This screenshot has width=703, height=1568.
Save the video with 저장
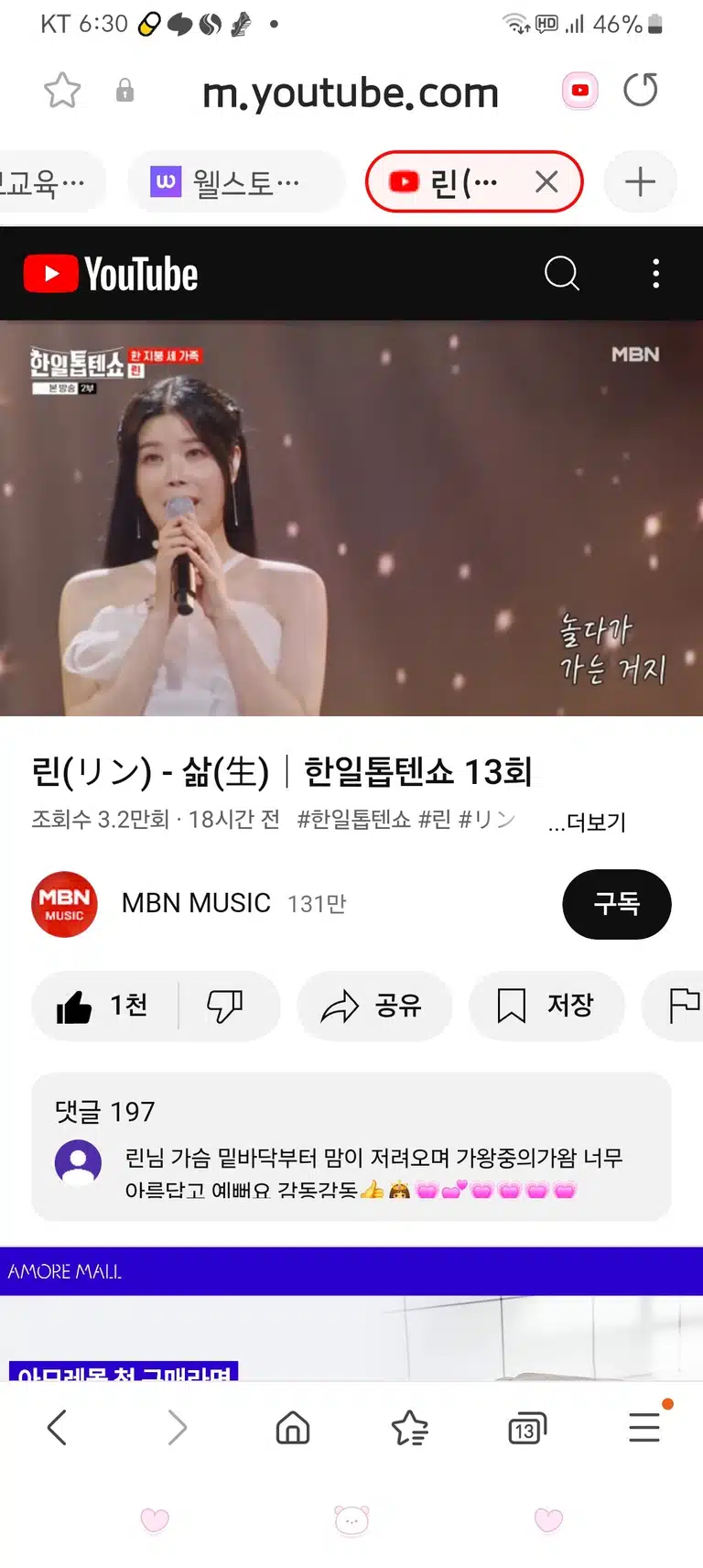tap(546, 1006)
